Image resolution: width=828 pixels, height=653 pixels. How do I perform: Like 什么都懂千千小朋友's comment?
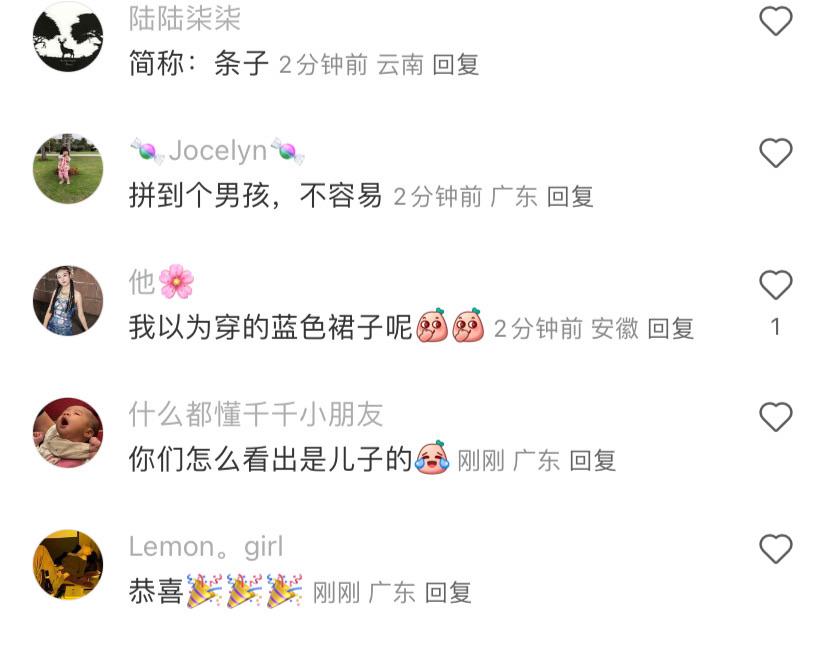[x=776, y=417]
